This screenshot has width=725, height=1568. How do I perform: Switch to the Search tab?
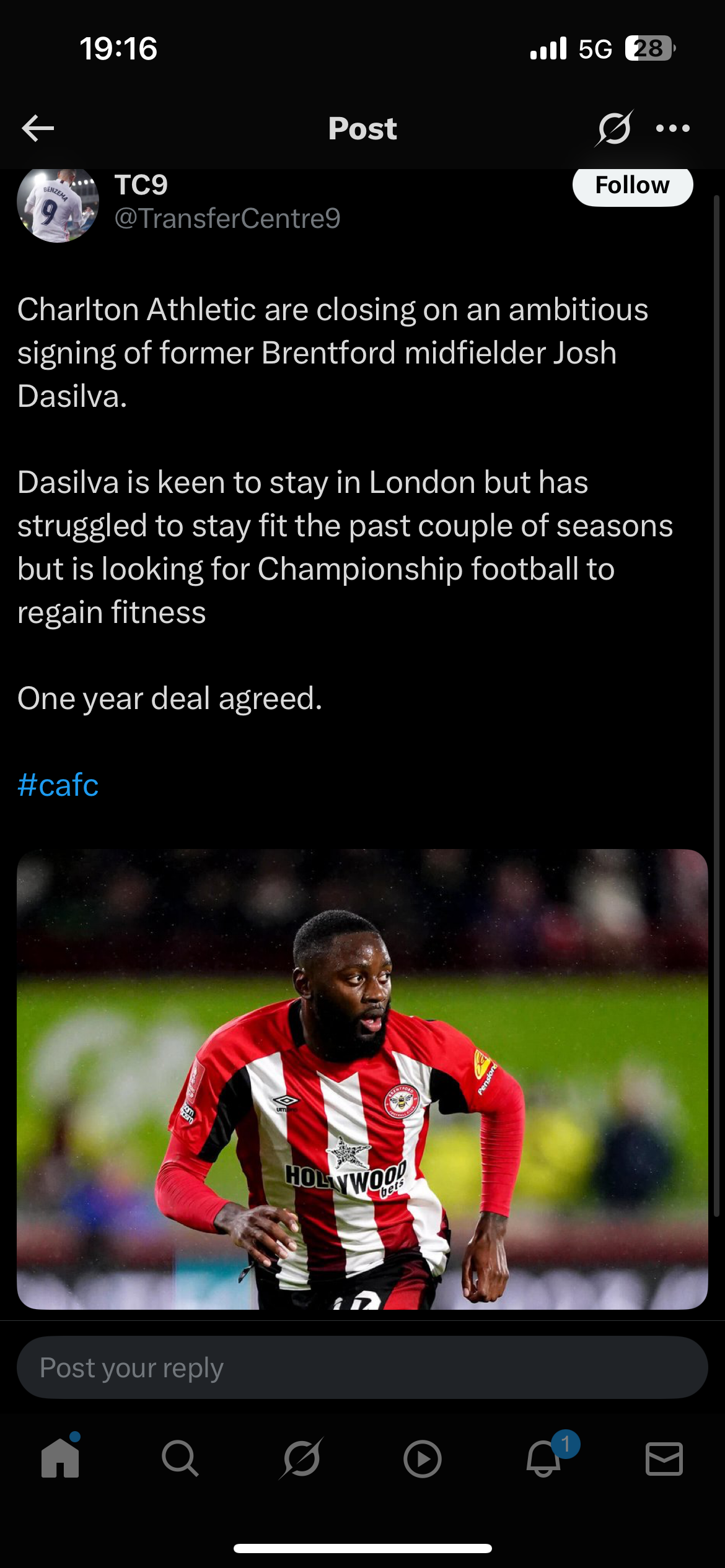pos(180,1458)
